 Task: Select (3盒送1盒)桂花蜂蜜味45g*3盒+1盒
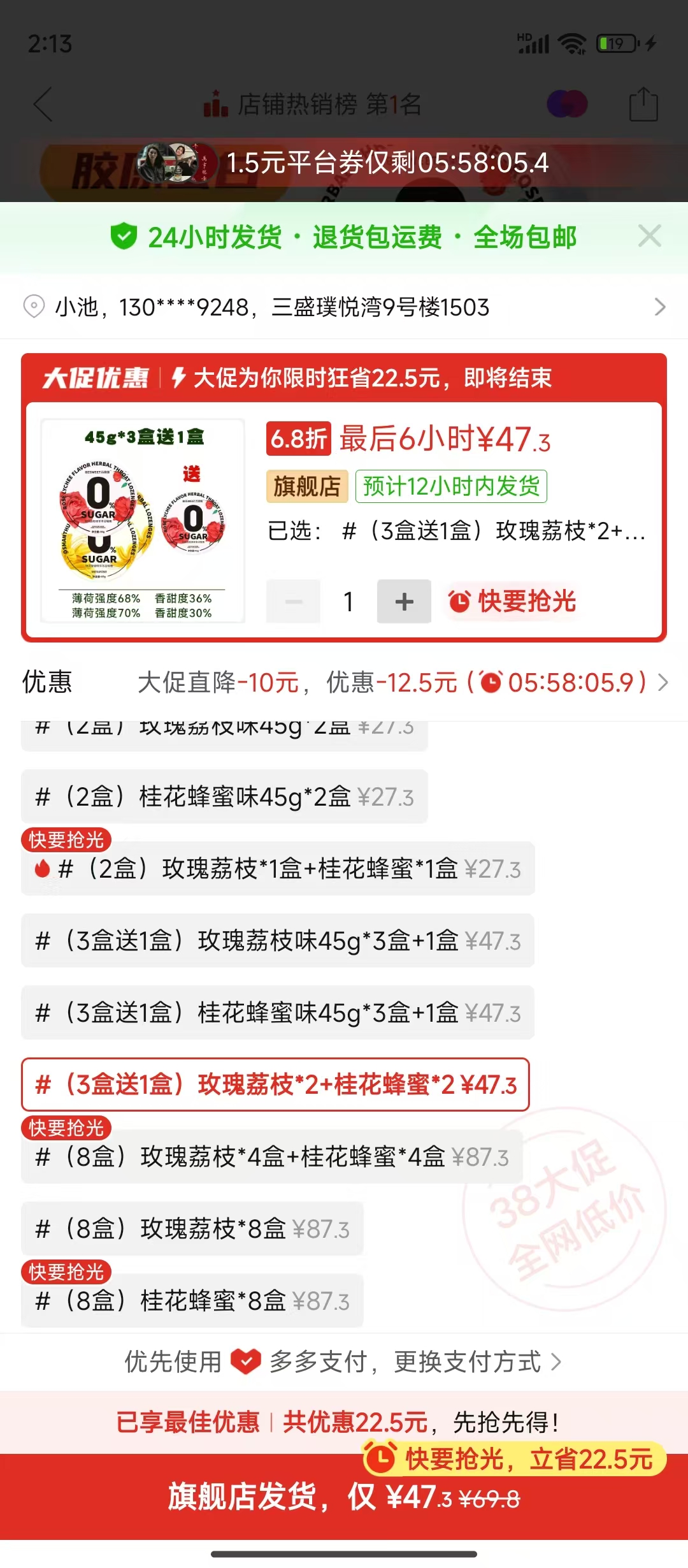click(x=278, y=1013)
